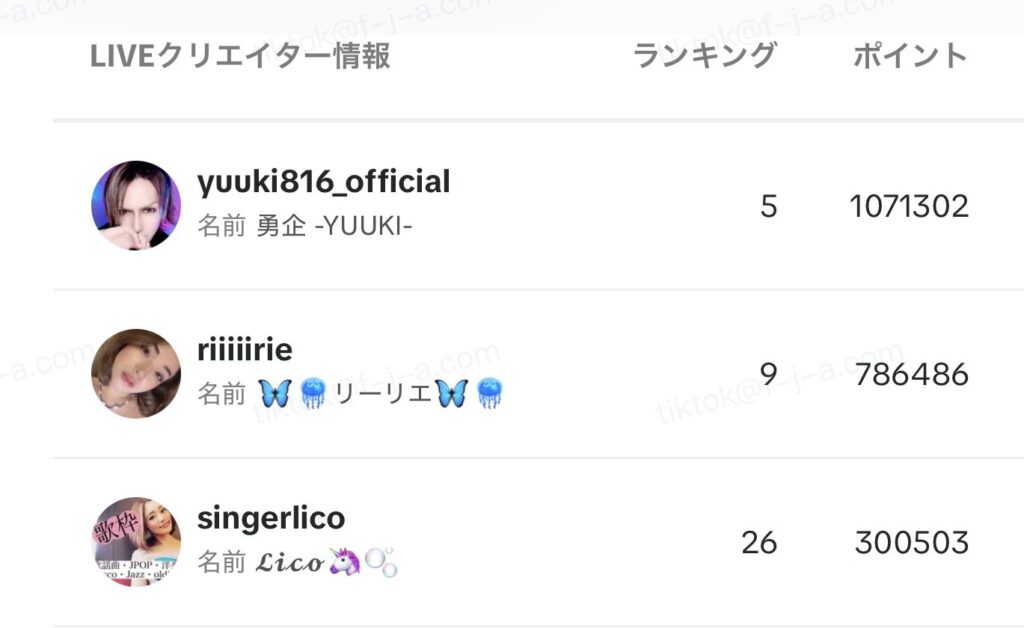Select the riiiiirie creator row
The width and height of the screenshot is (1024, 628).
(x=245, y=351)
